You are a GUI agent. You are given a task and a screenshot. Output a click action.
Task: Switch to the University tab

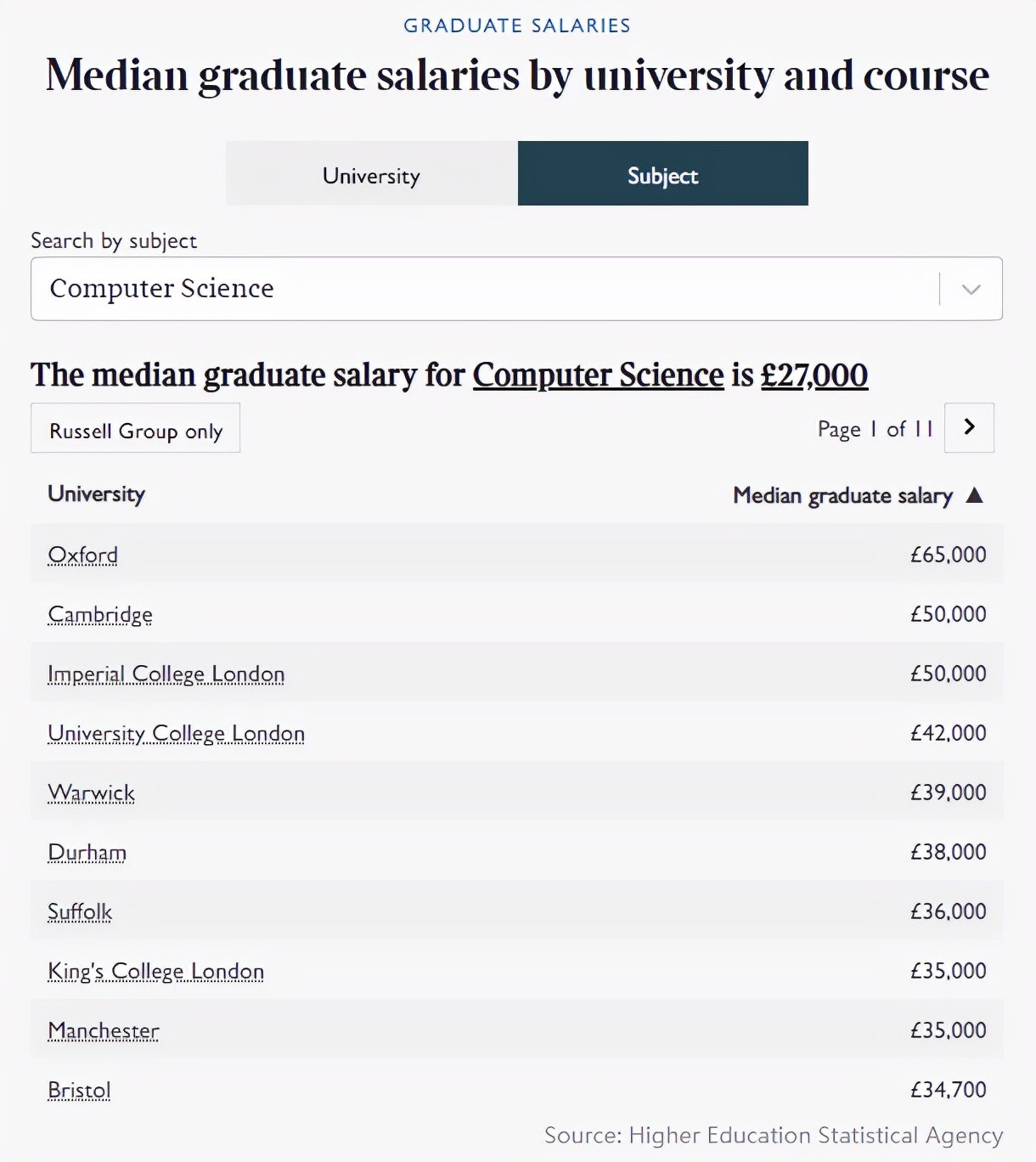tap(370, 173)
